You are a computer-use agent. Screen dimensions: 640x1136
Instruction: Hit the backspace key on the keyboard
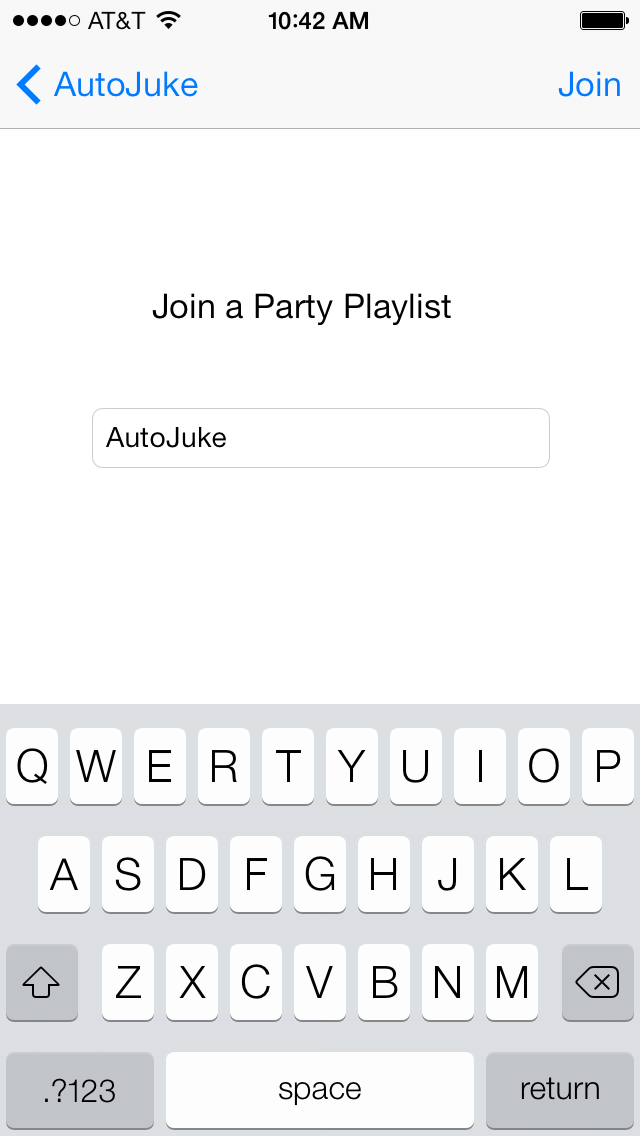tap(598, 984)
